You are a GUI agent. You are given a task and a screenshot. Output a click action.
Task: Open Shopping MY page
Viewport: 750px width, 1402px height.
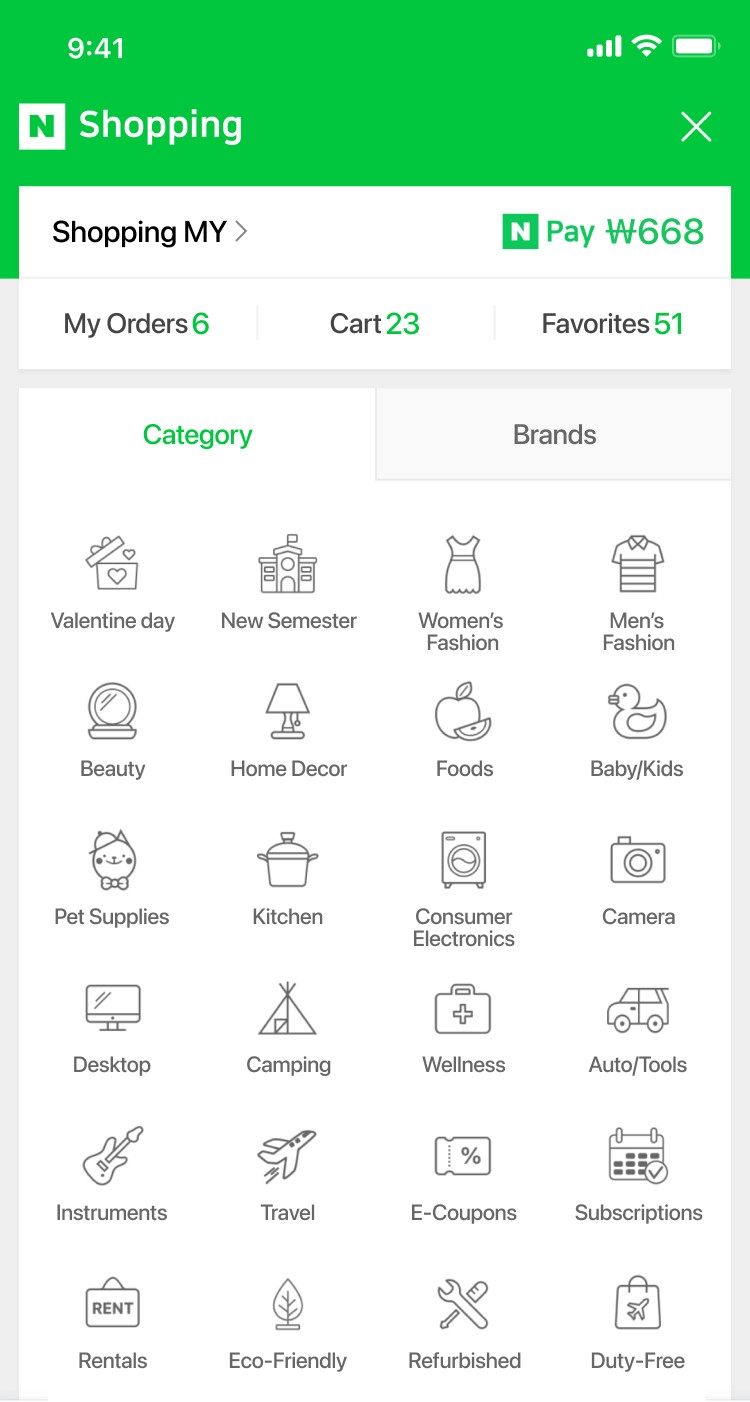150,232
